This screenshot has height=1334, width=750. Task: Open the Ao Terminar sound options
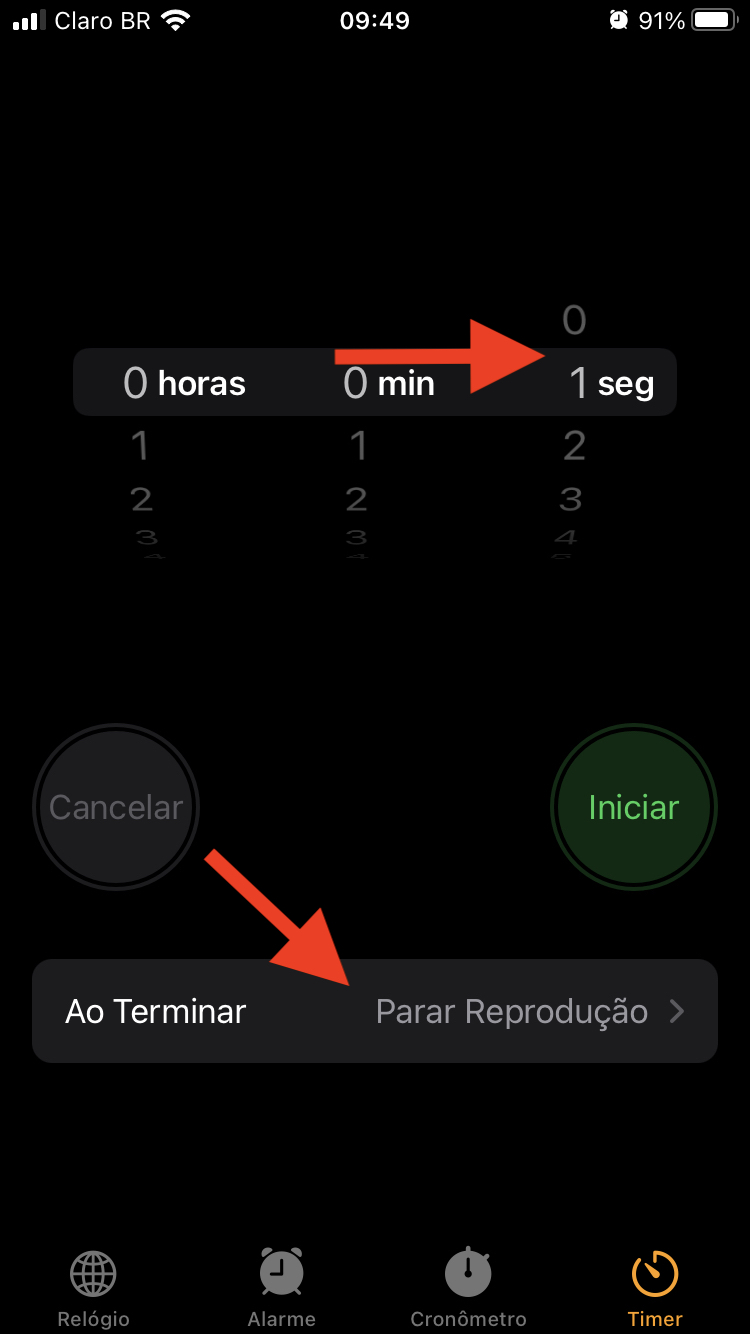tap(375, 1011)
